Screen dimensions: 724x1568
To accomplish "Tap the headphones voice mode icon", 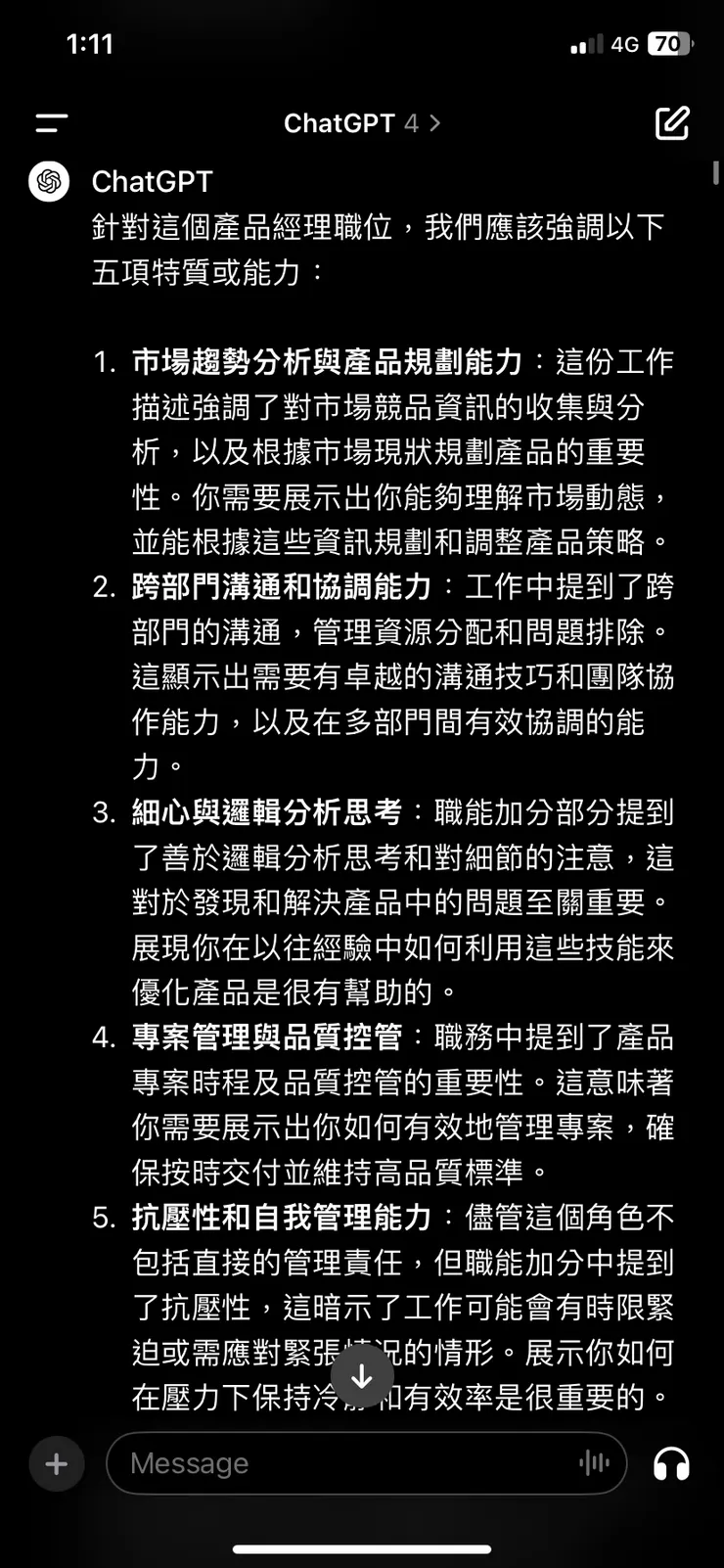I will (672, 1463).
